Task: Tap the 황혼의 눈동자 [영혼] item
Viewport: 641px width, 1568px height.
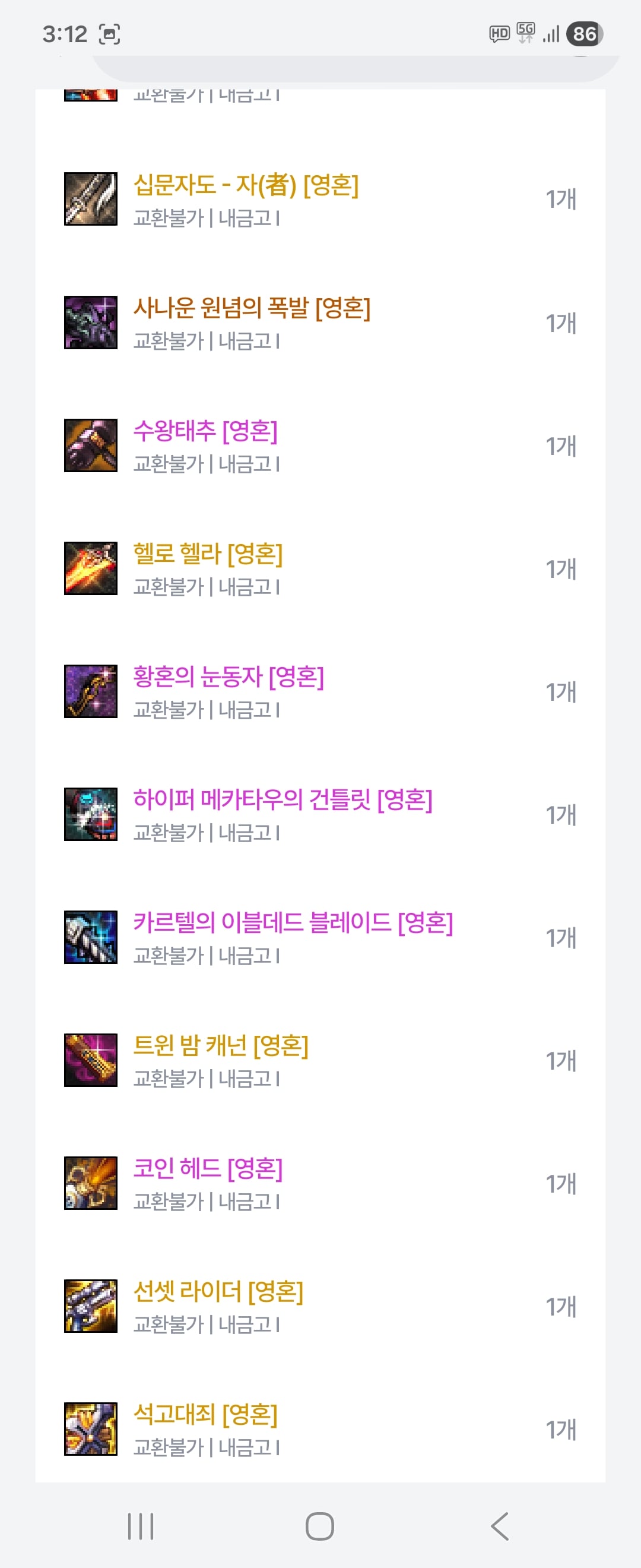Action: [229, 677]
